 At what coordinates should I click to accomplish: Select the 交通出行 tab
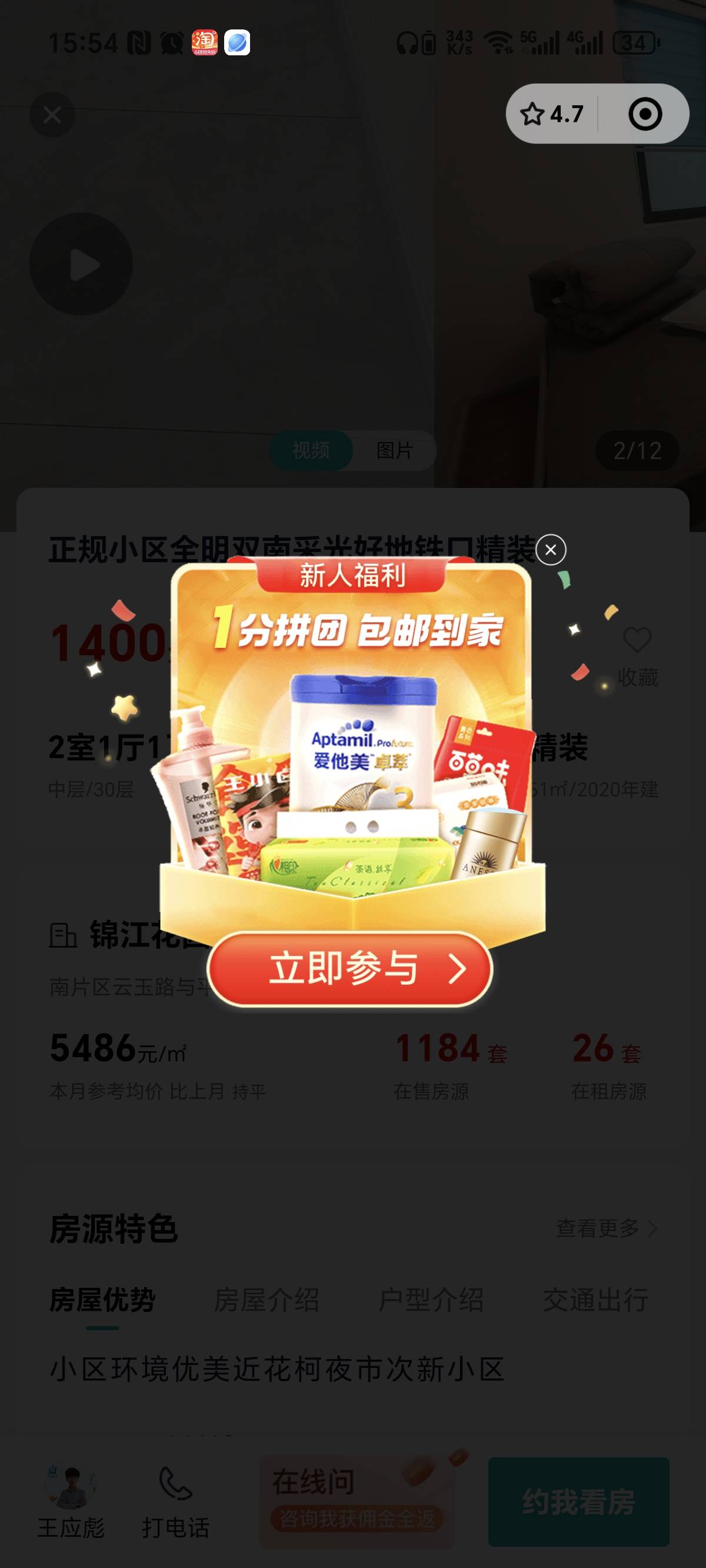click(595, 1301)
